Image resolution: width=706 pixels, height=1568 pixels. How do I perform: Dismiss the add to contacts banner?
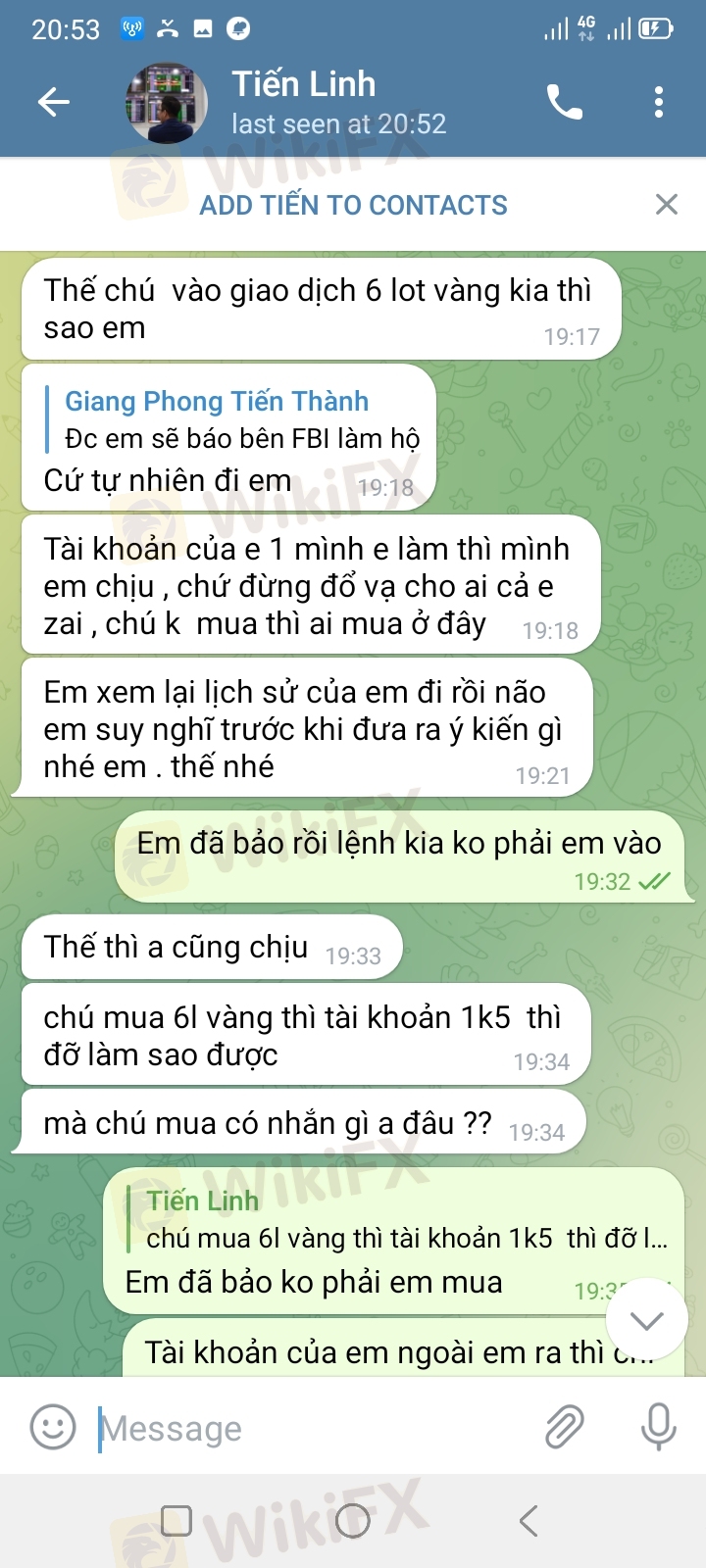666,204
